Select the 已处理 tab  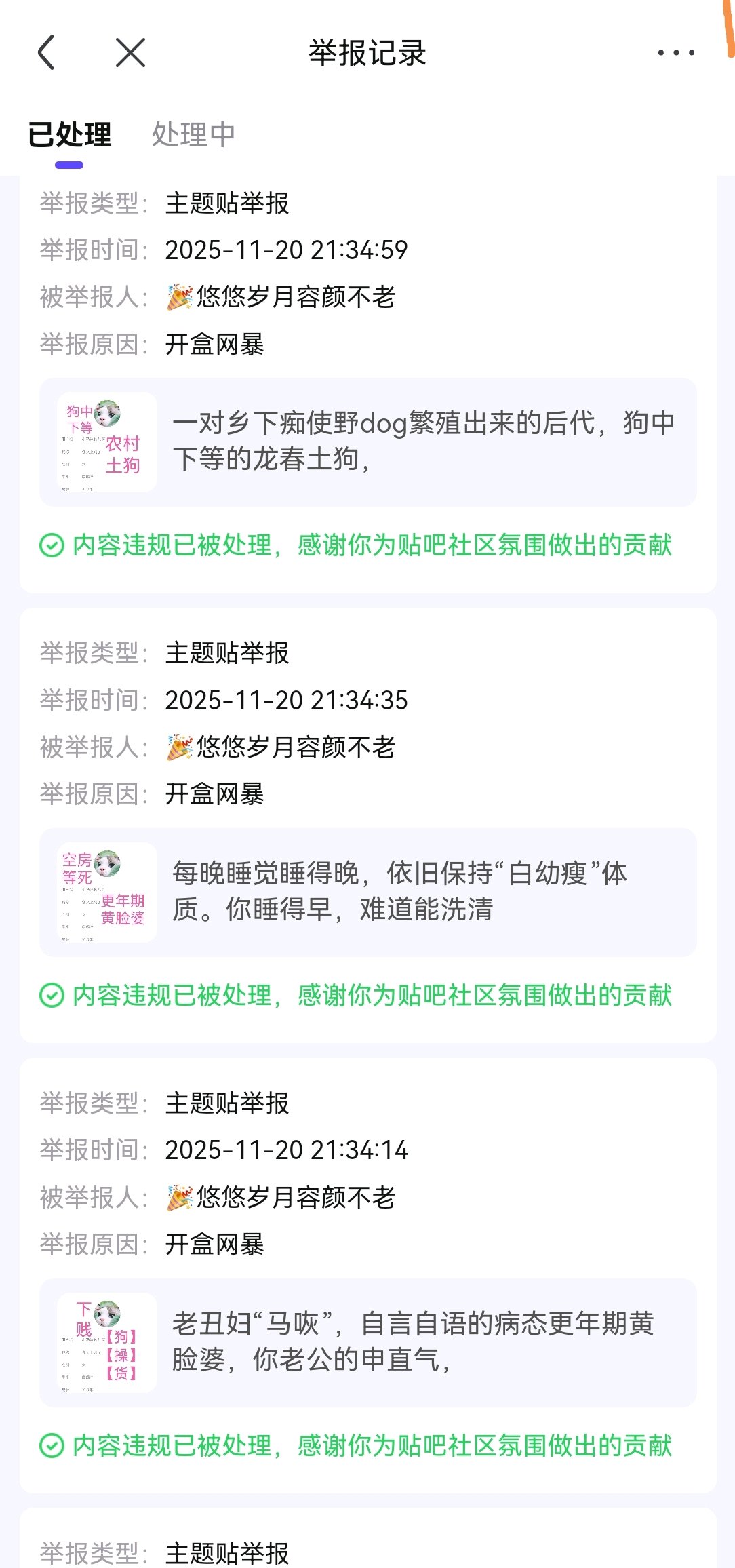coord(69,134)
